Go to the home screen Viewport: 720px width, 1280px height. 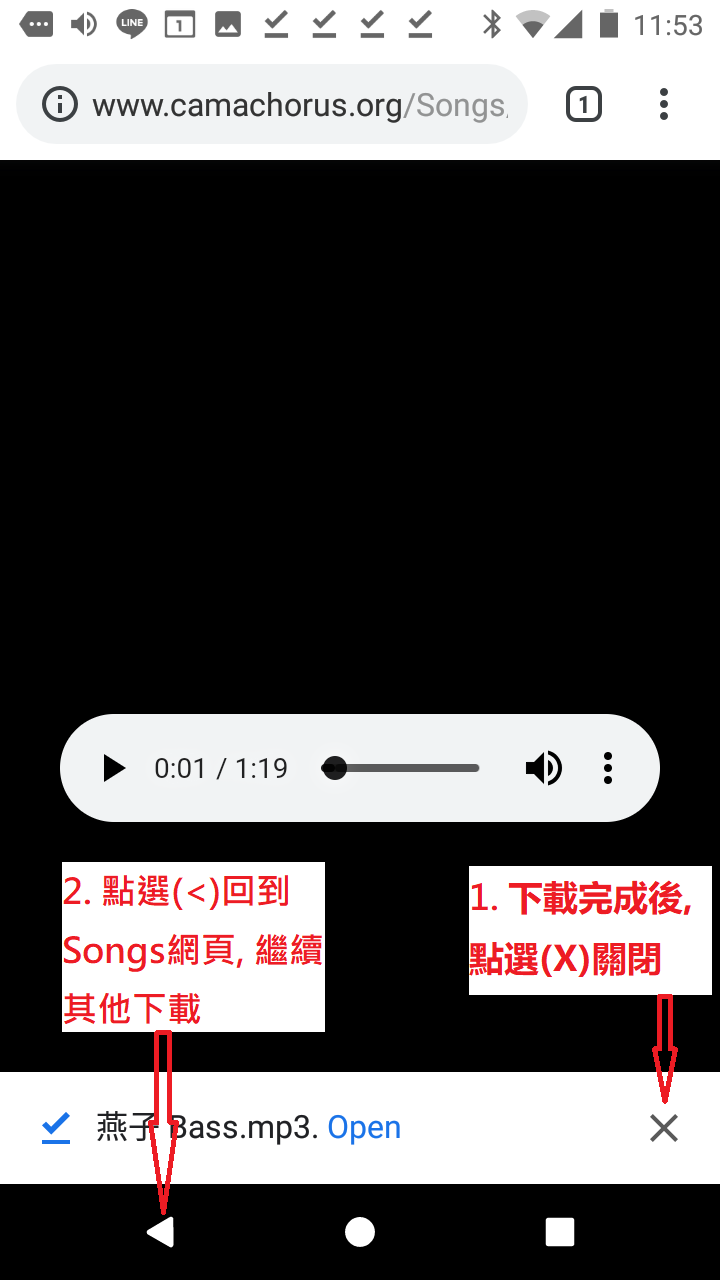360,1232
